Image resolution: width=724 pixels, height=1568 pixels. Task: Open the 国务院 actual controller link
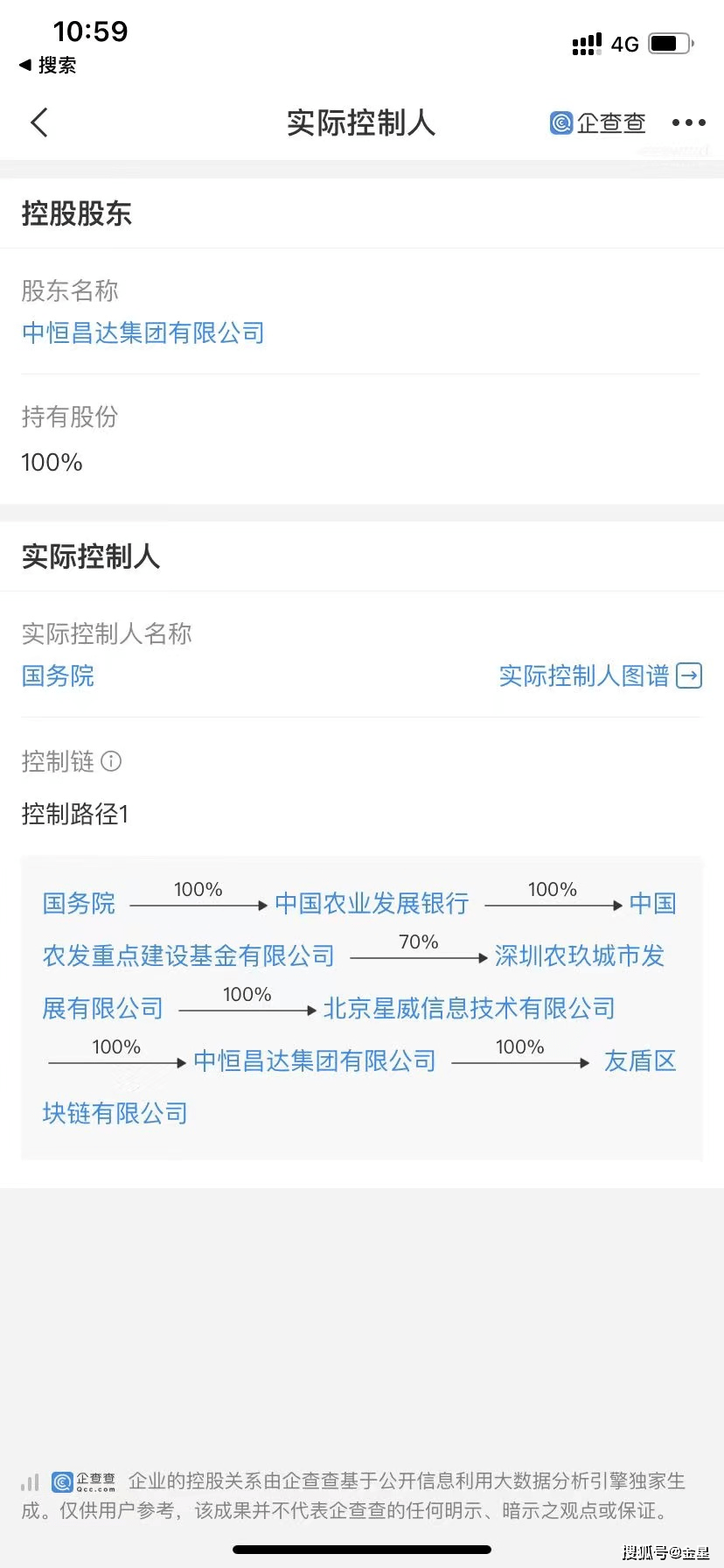coord(58,675)
